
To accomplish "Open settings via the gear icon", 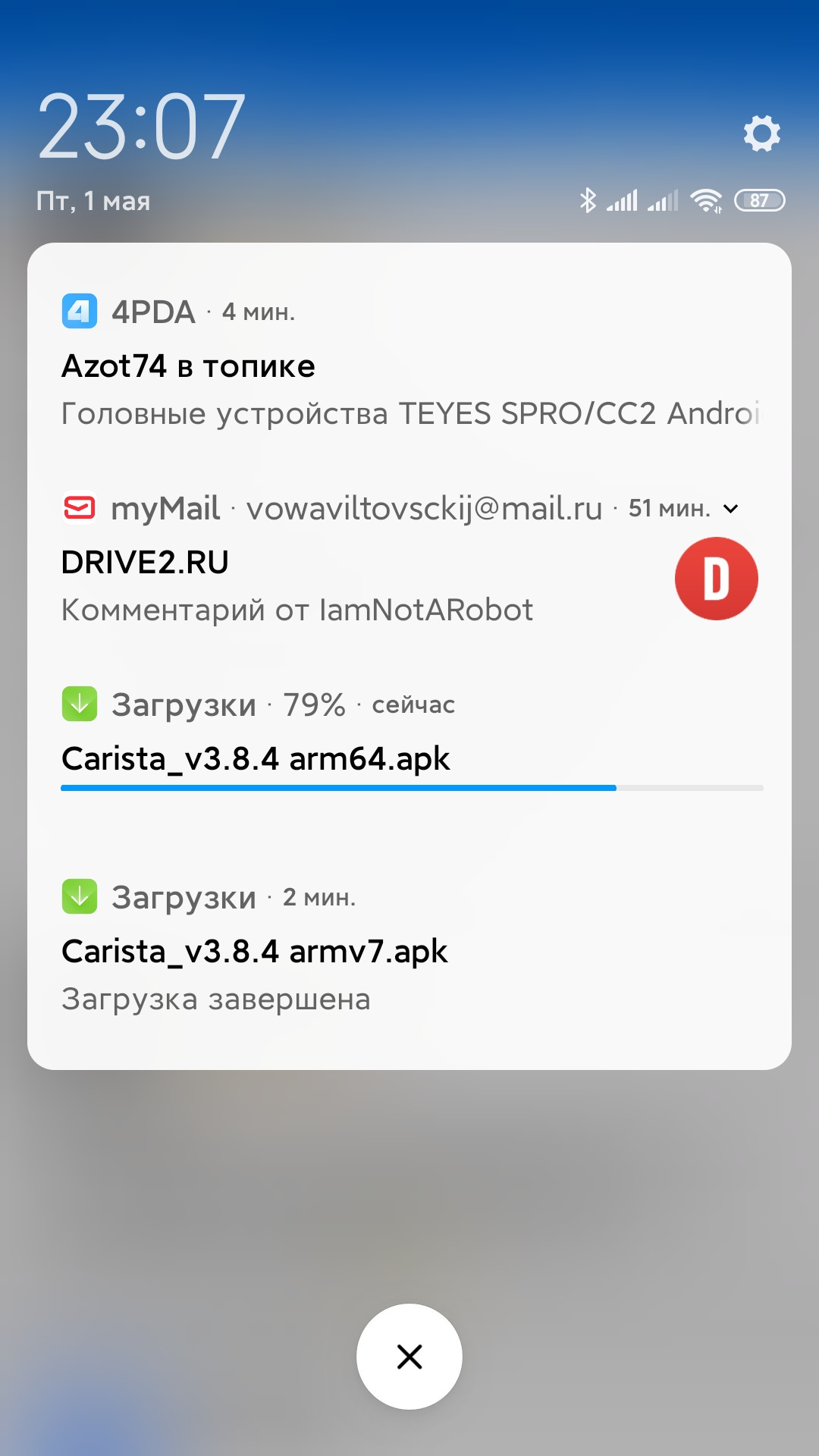I will pos(761,133).
